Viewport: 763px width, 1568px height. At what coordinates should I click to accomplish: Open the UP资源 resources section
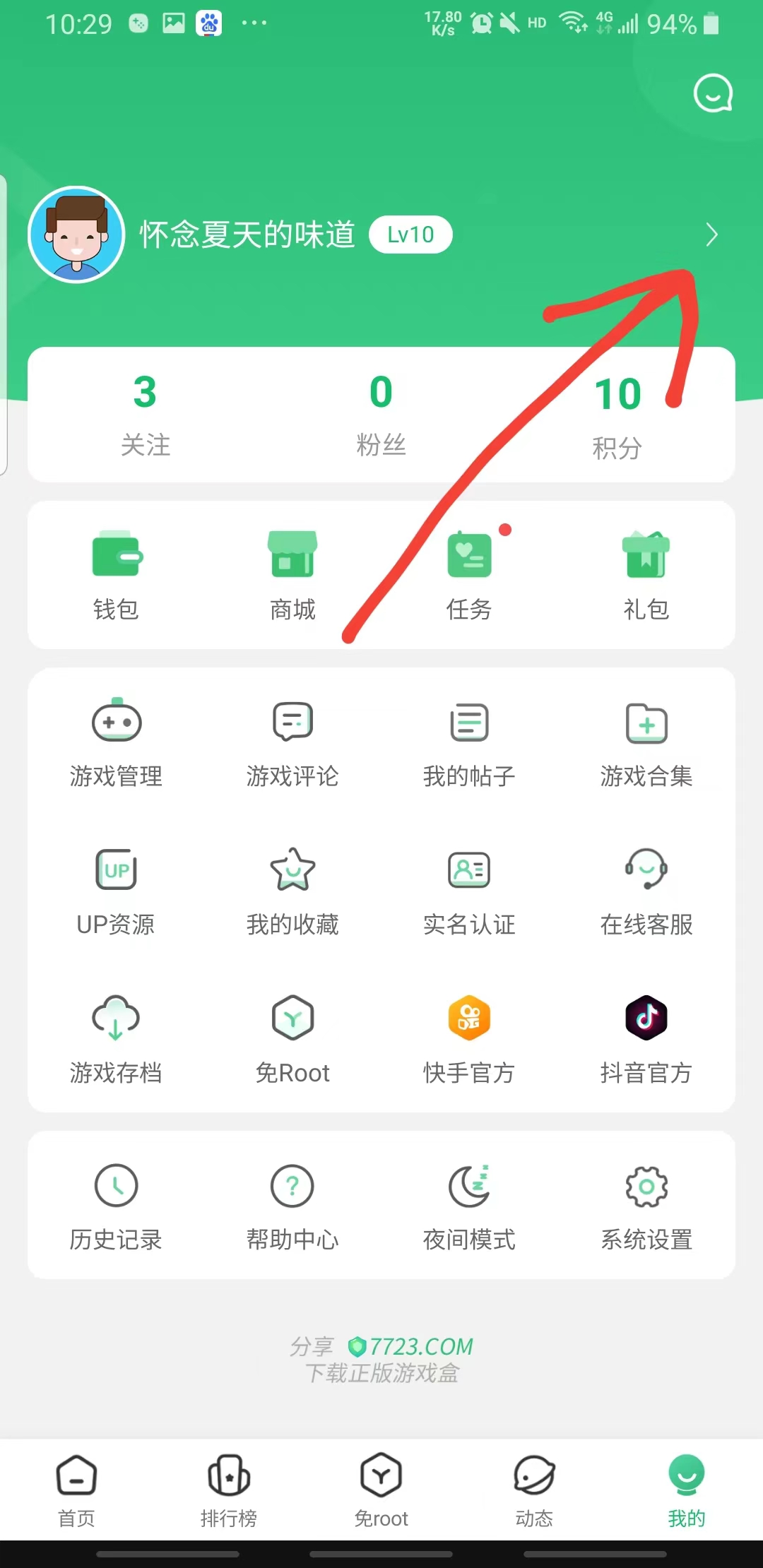117,890
